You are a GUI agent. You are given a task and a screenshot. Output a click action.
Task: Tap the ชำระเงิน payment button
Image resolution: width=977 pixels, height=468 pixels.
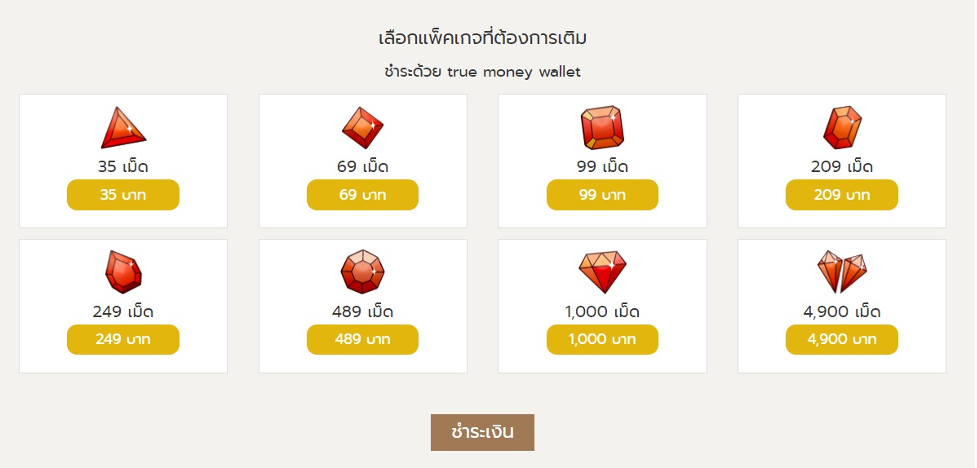click(x=482, y=432)
